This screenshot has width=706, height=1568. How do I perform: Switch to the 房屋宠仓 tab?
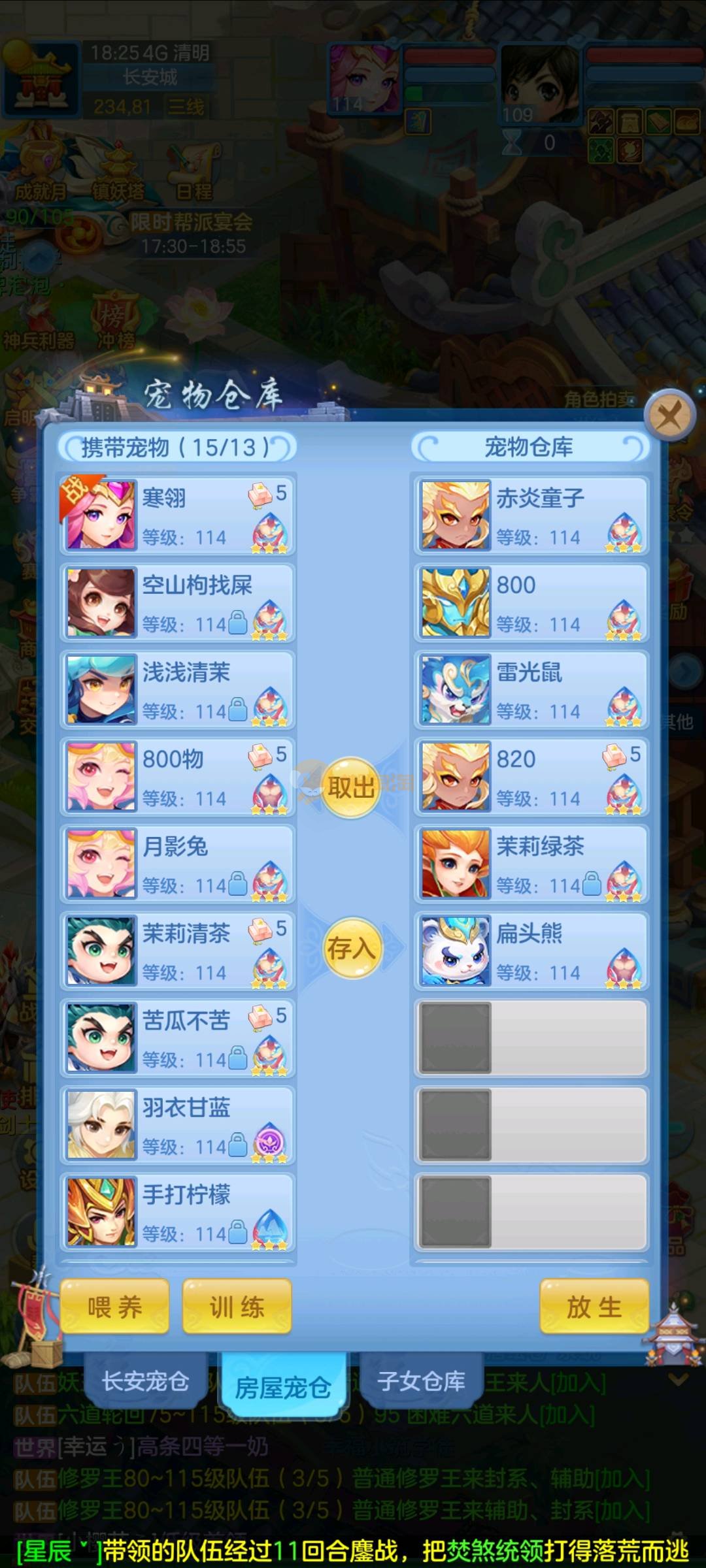[x=282, y=1386]
